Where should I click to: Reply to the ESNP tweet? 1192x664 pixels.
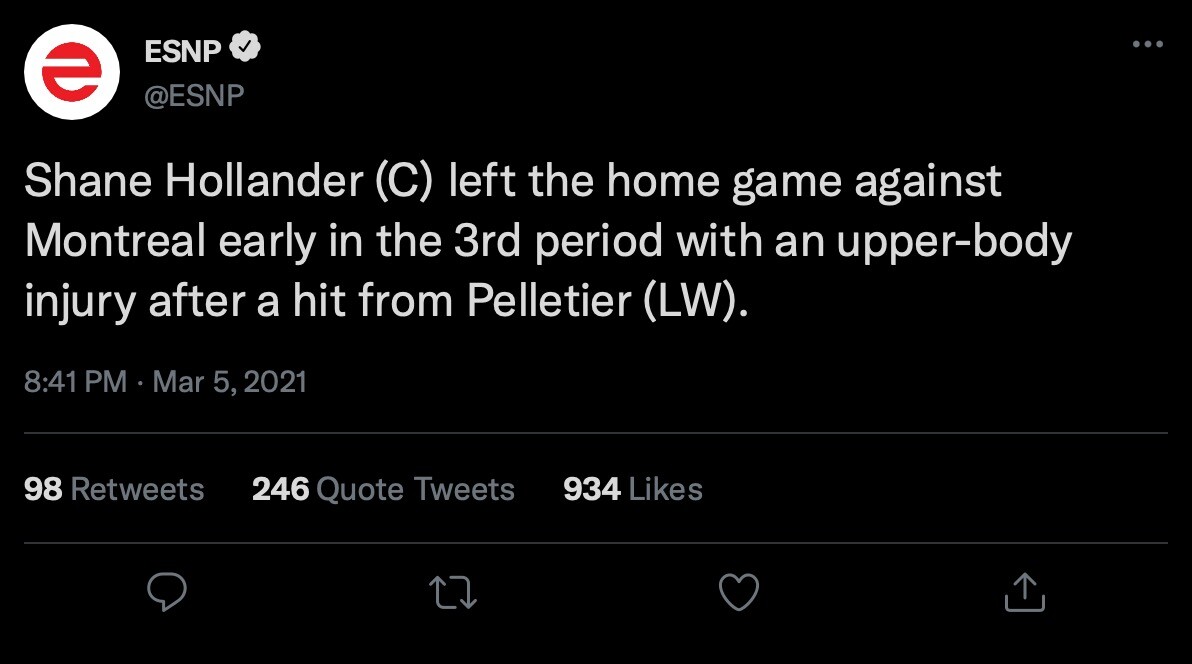coord(167,593)
